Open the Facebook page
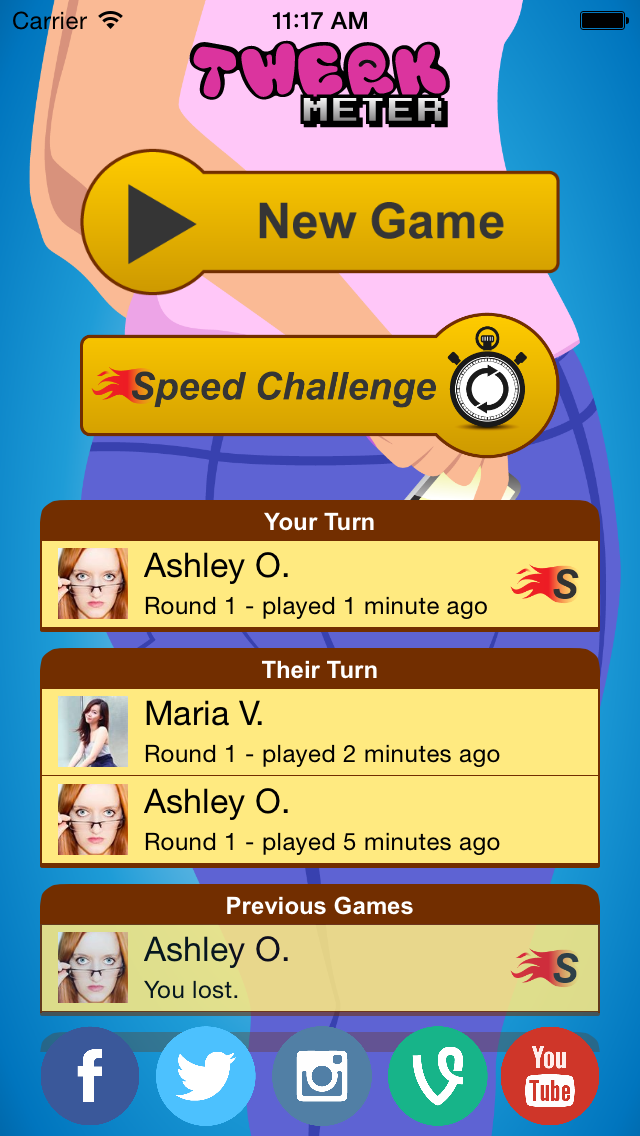The height and width of the screenshot is (1136, 640). click(90, 1076)
